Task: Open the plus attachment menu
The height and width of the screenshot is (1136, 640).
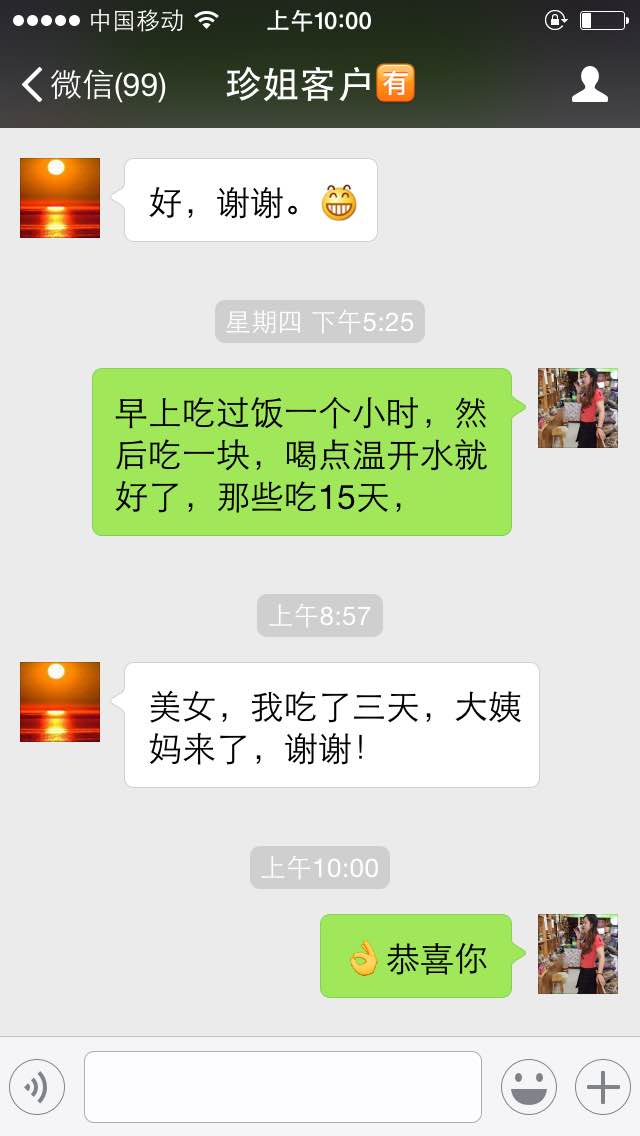Action: pos(603,1087)
